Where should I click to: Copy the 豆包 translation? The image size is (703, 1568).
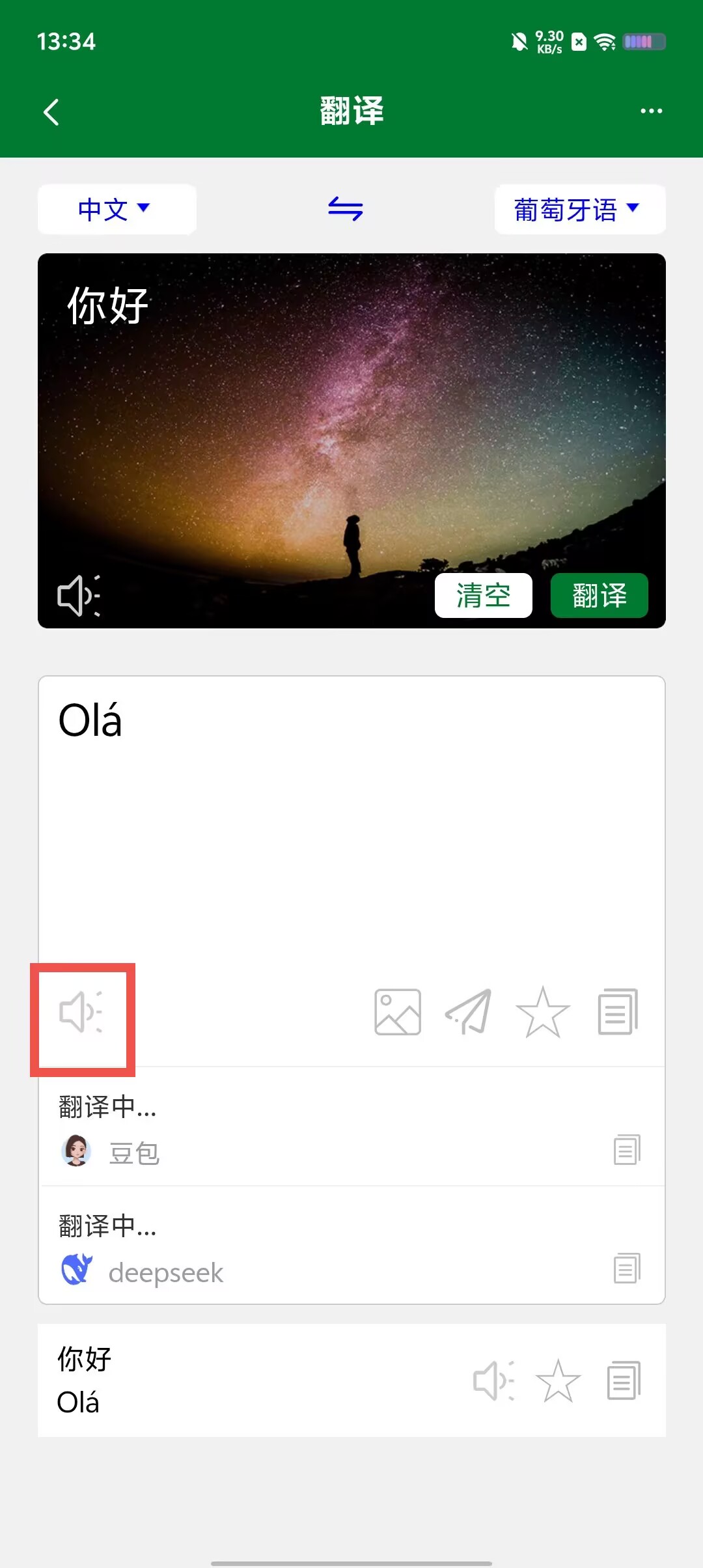click(x=627, y=1149)
